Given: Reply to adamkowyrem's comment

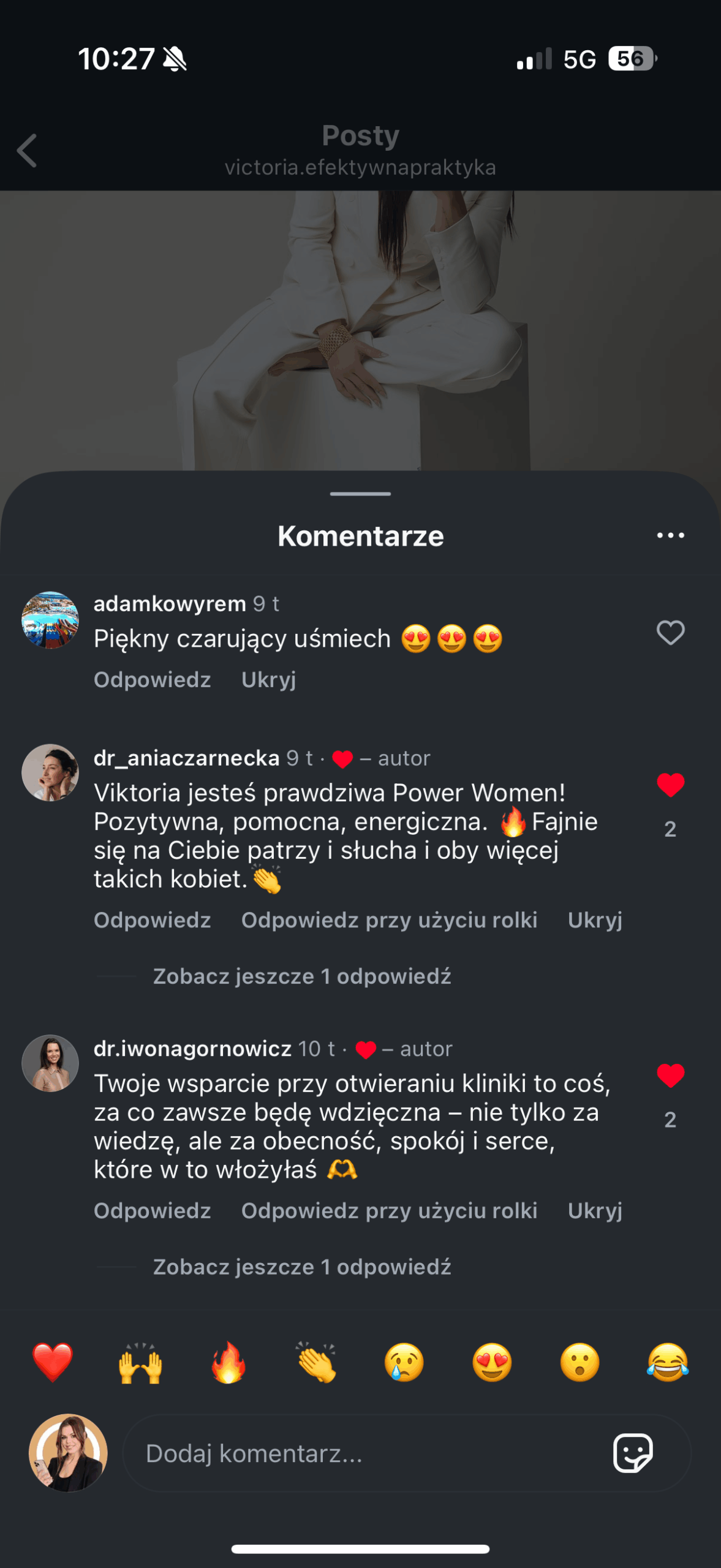Looking at the screenshot, I should (152, 680).
